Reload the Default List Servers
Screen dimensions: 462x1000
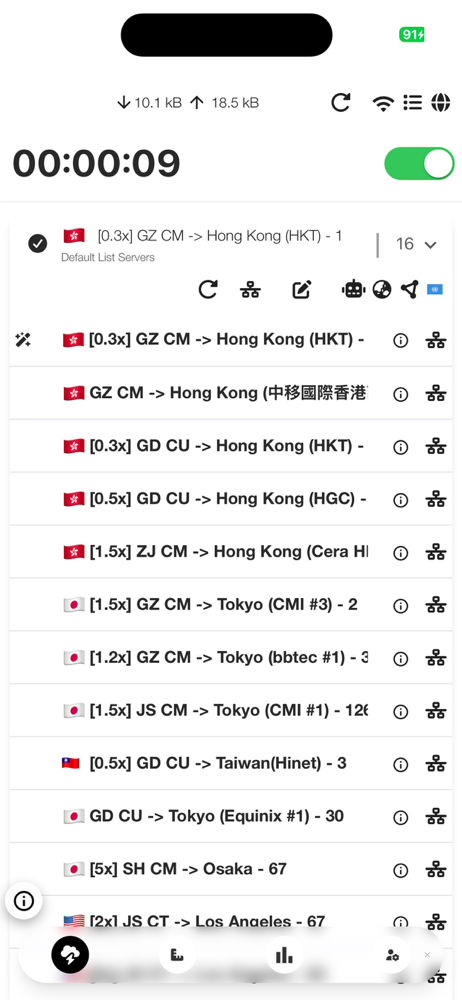(x=207, y=290)
